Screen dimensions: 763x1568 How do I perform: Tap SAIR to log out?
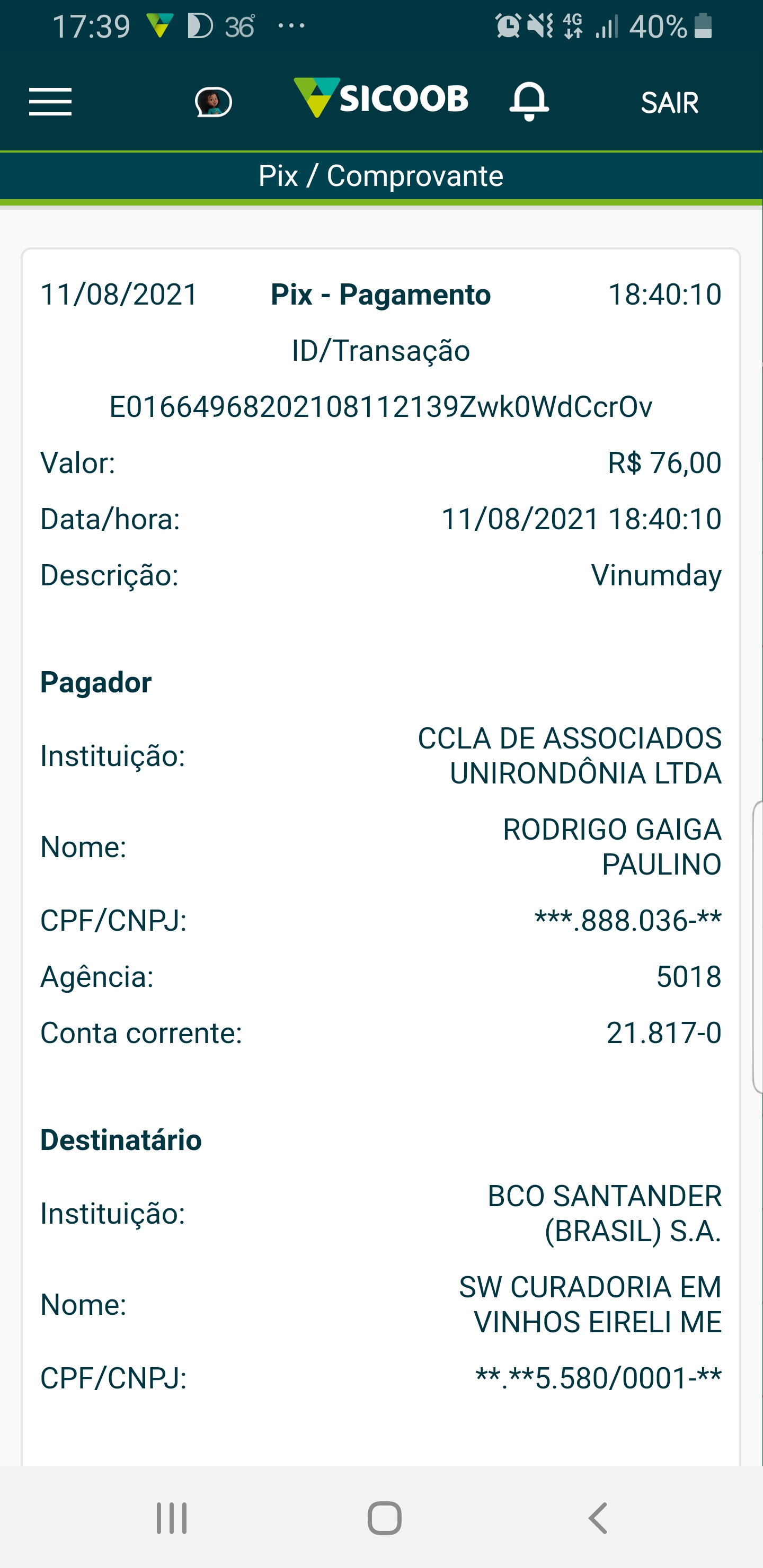pos(669,103)
